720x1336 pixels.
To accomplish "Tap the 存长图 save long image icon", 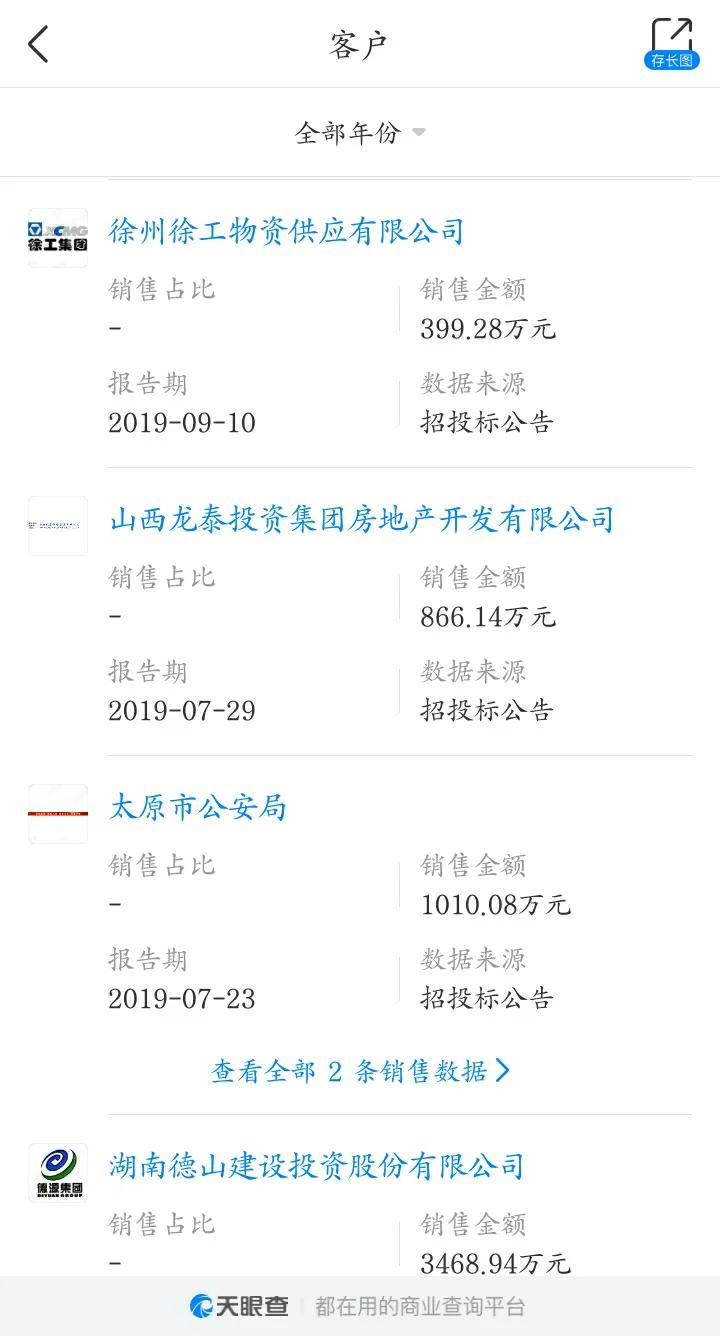I will click(671, 62).
